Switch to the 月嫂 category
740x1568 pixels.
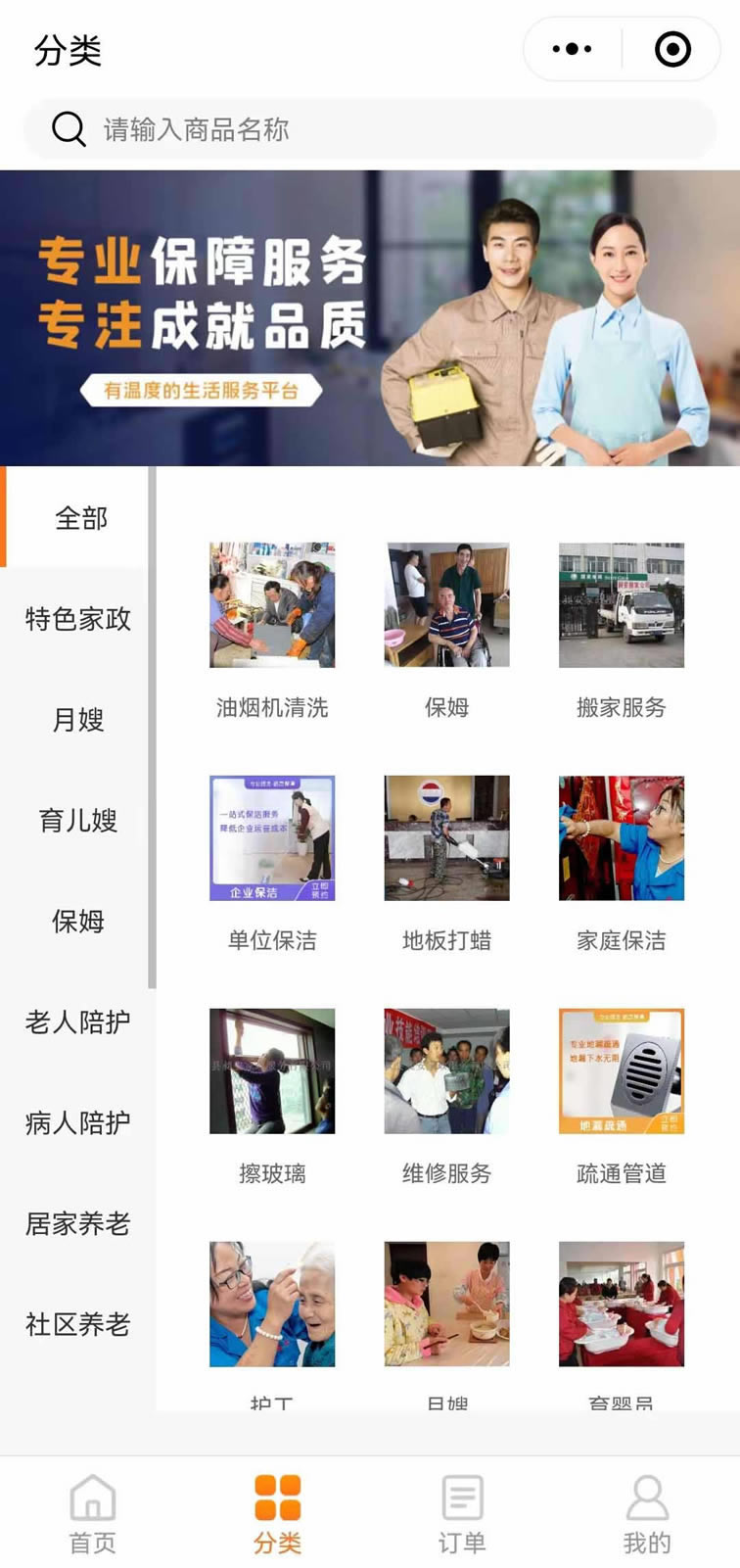tap(77, 720)
